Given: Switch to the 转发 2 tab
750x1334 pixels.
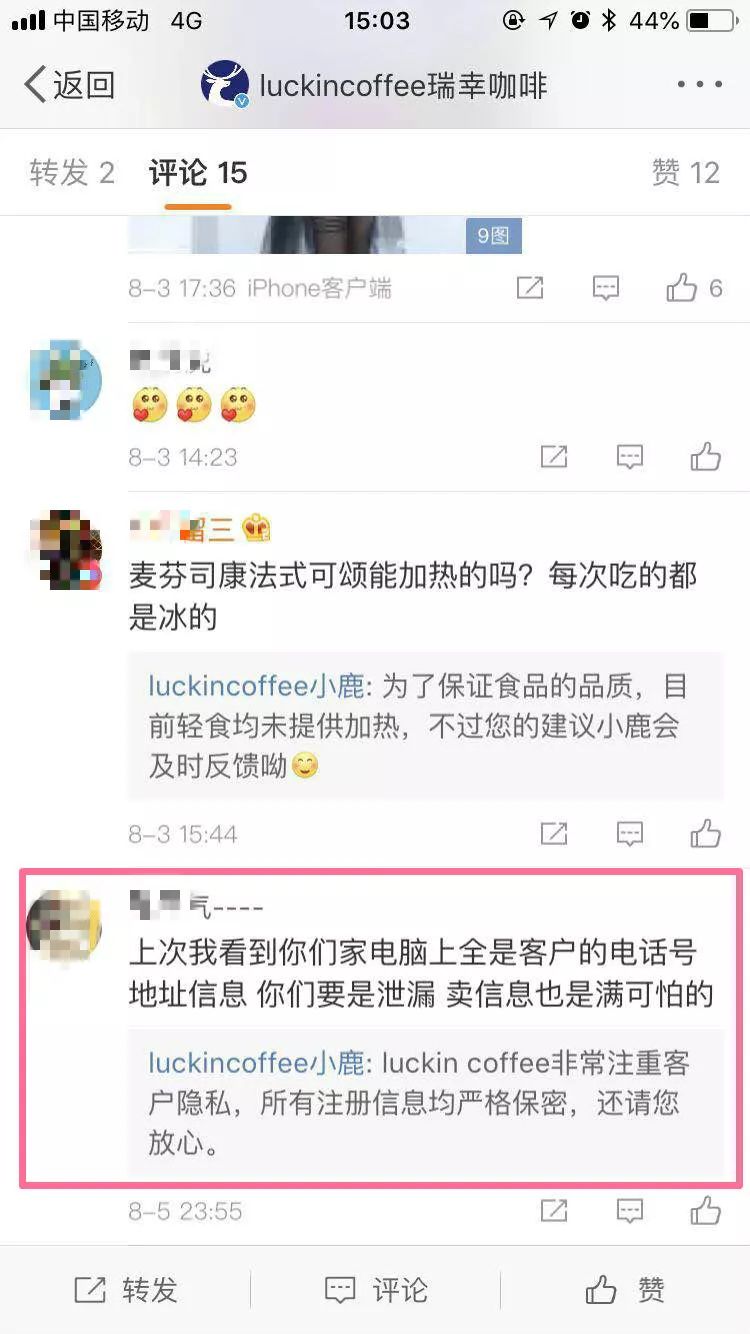Looking at the screenshot, I should (x=72, y=173).
